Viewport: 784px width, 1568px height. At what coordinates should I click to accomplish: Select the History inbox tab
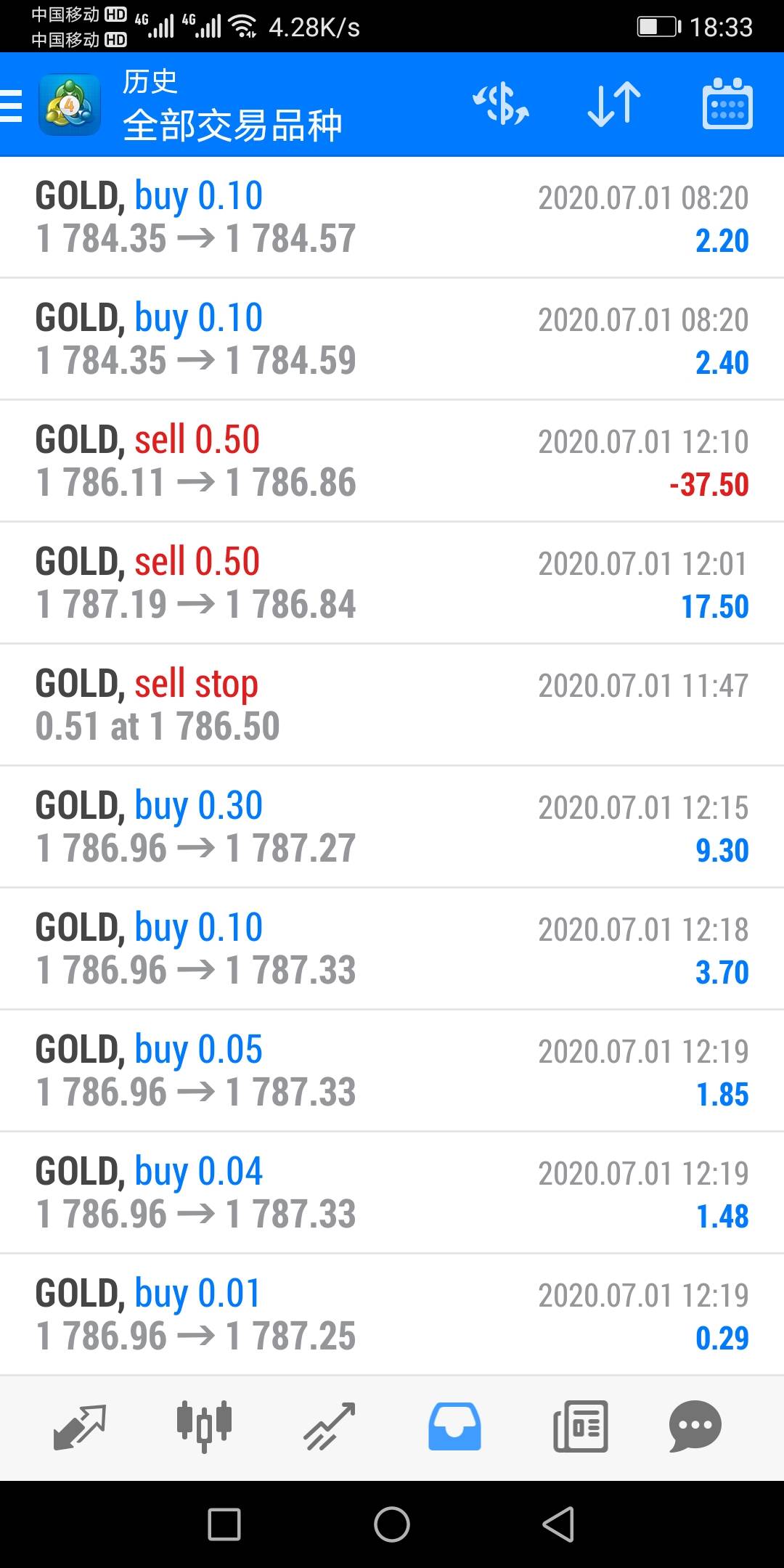click(454, 1427)
